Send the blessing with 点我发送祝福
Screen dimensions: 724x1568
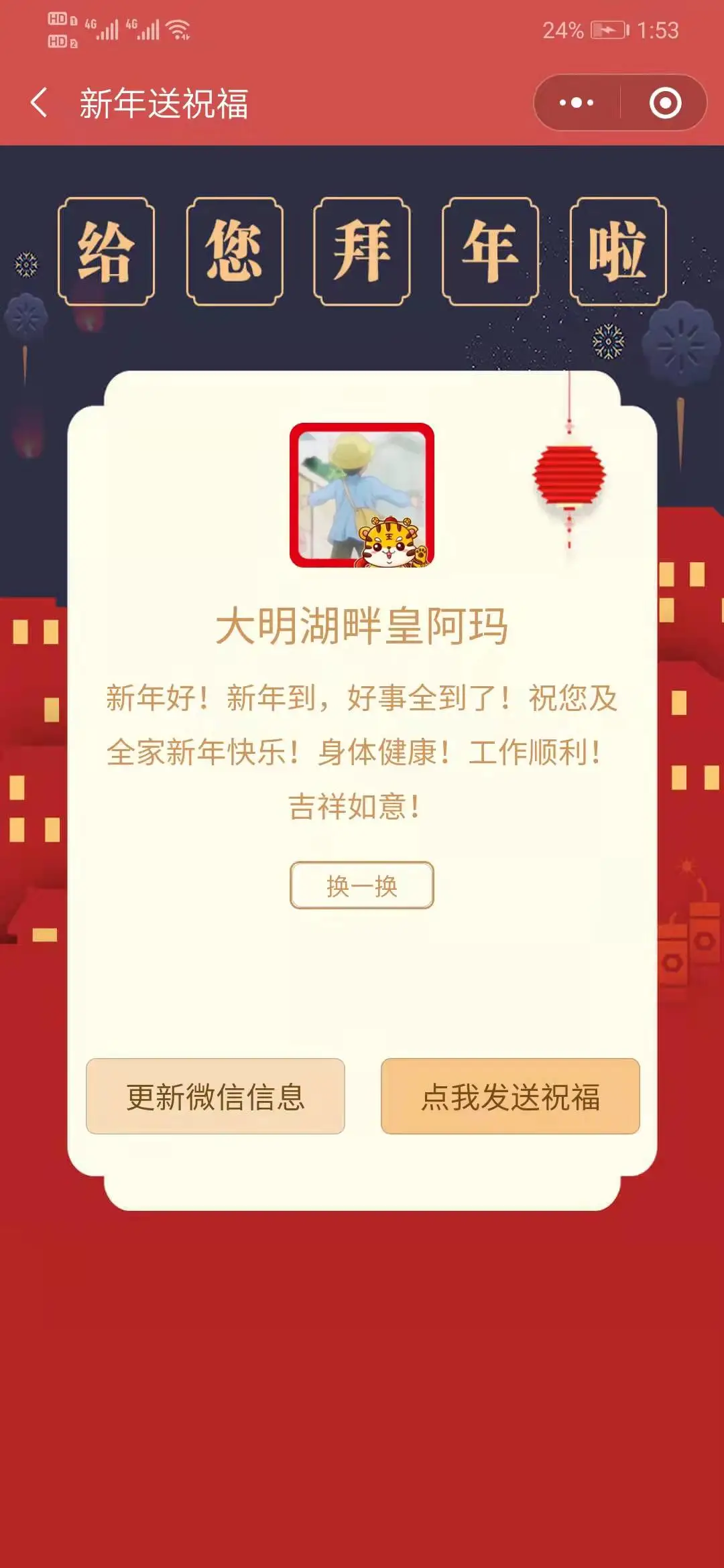tap(510, 1096)
